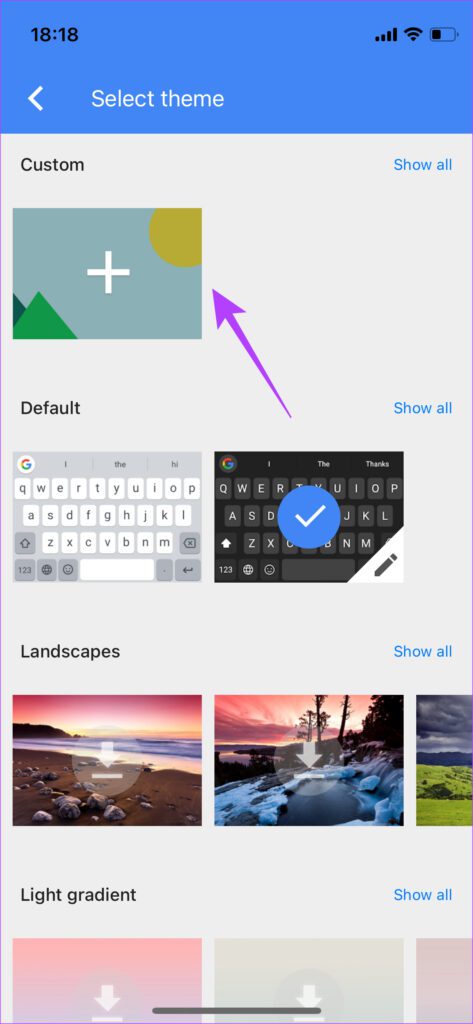Add a new custom theme
The height and width of the screenshot is (1024, 473).
(x=107, y=274)
